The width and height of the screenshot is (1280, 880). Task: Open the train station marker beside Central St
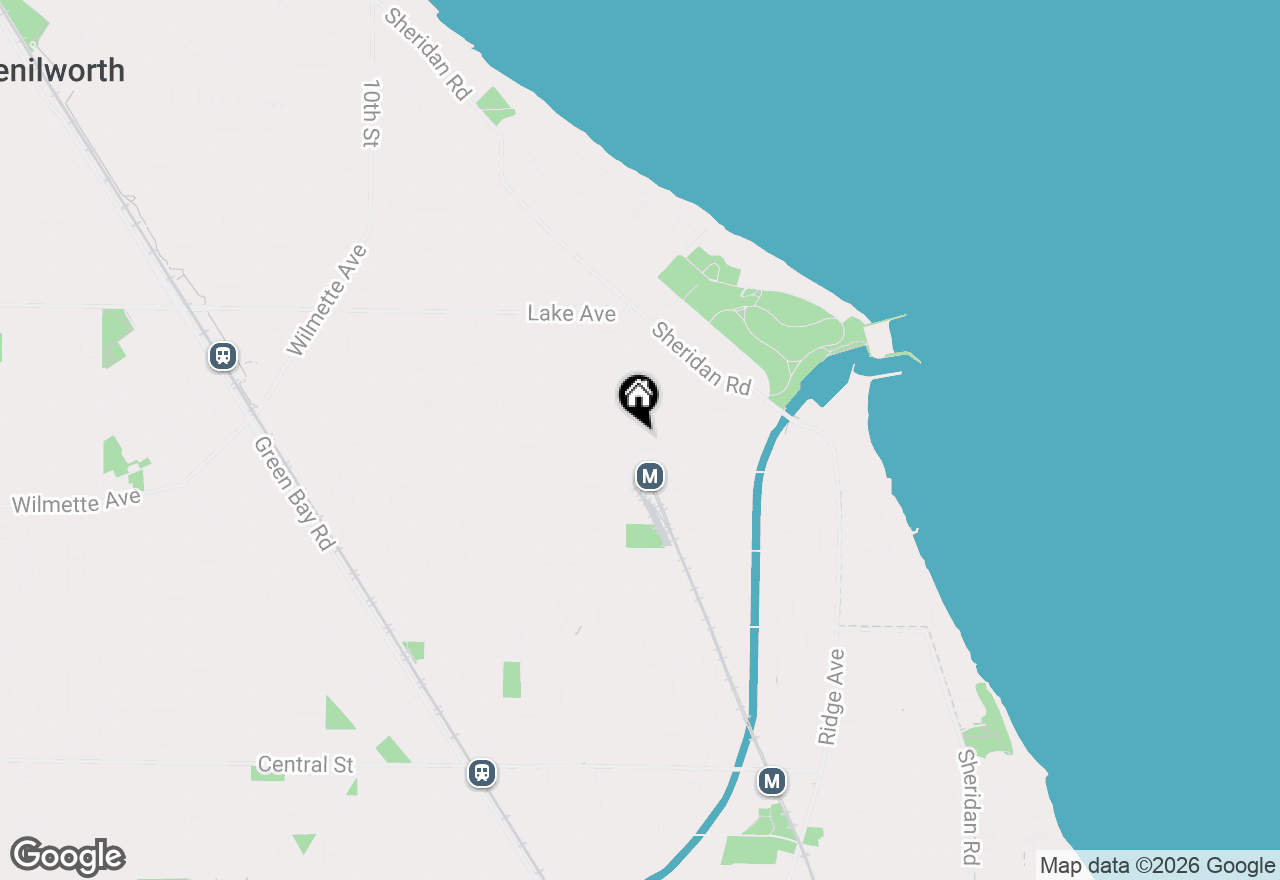click(x=482, y=773)
